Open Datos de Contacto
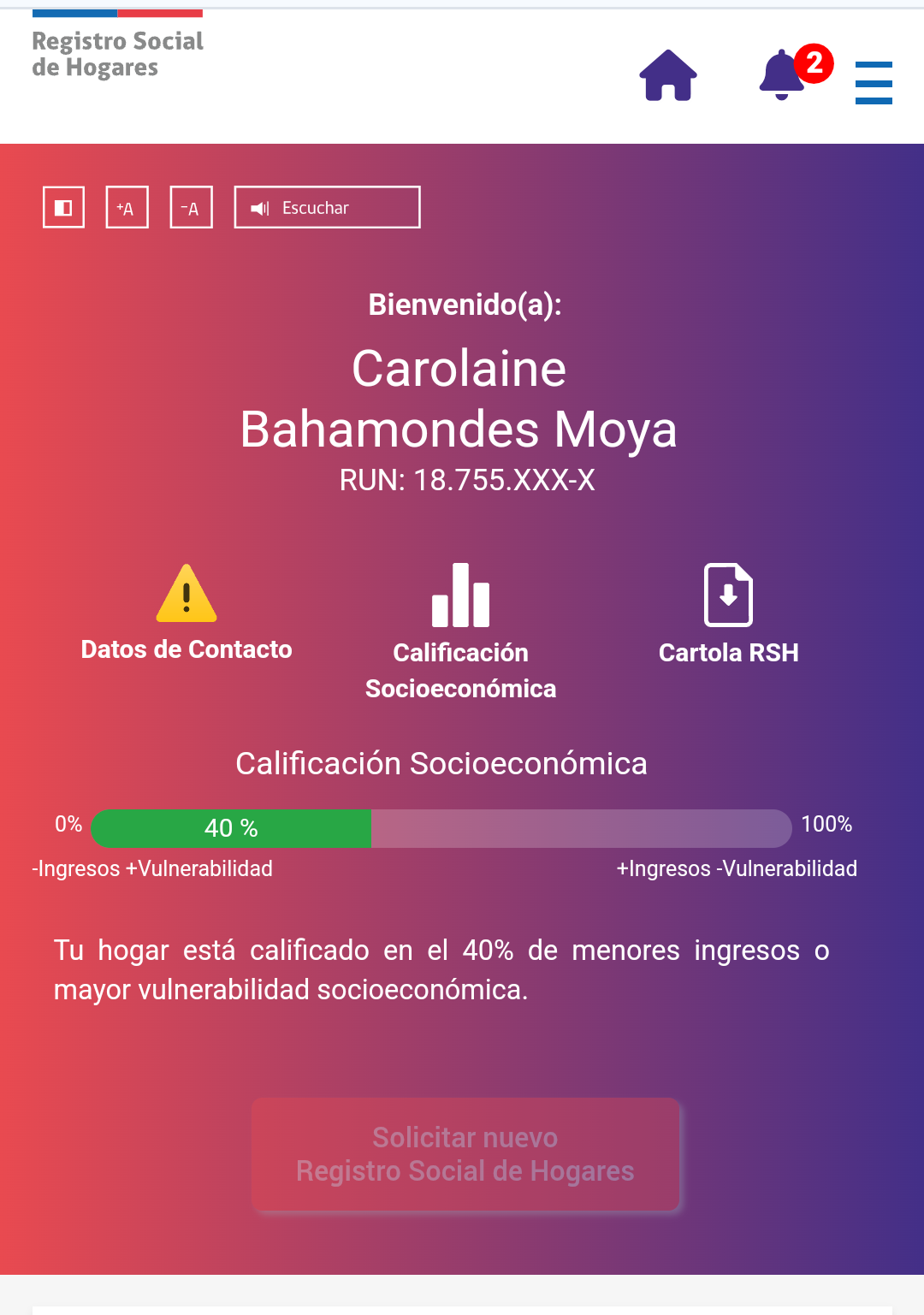The image size is (924, 1315). [x=187, y=613]
